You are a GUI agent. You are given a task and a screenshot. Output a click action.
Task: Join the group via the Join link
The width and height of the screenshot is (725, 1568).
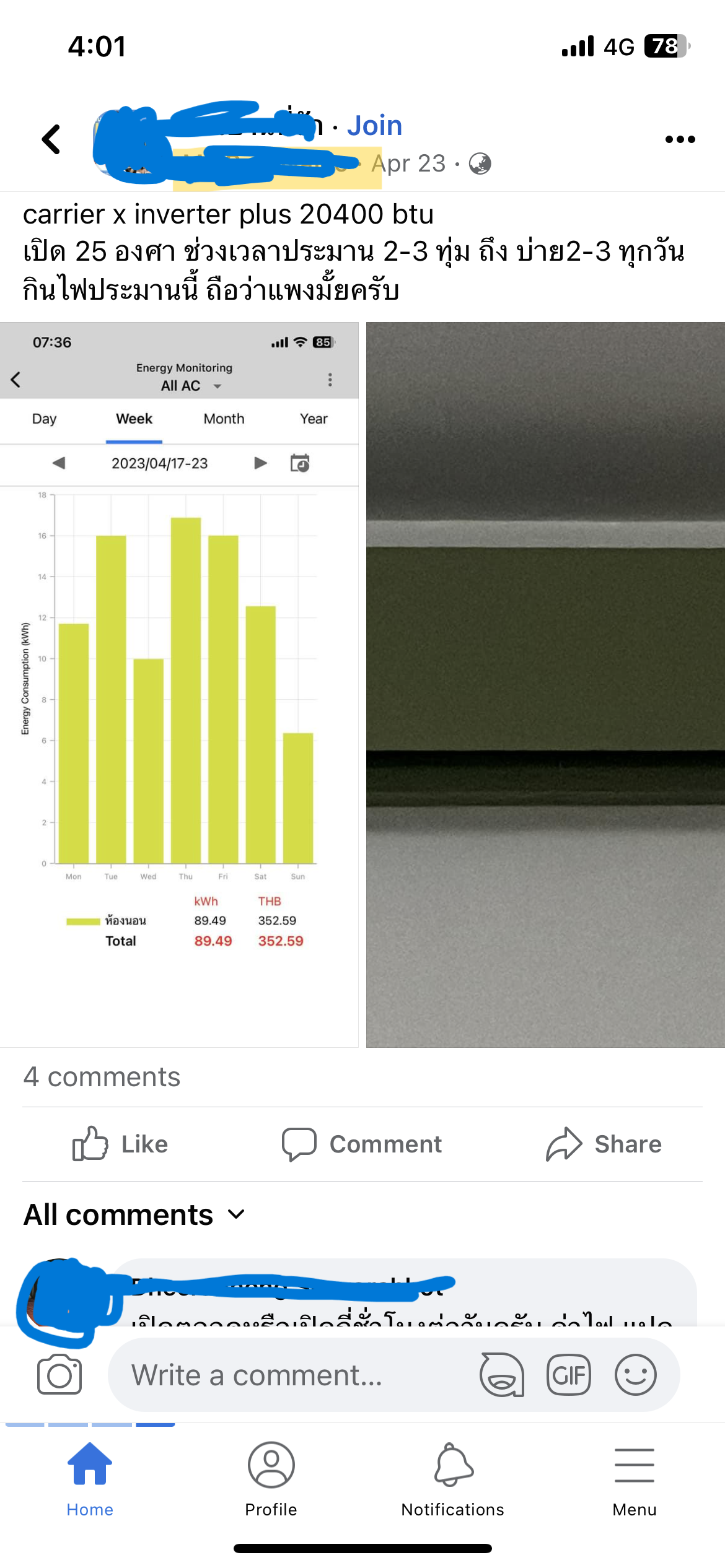[374, 126]
